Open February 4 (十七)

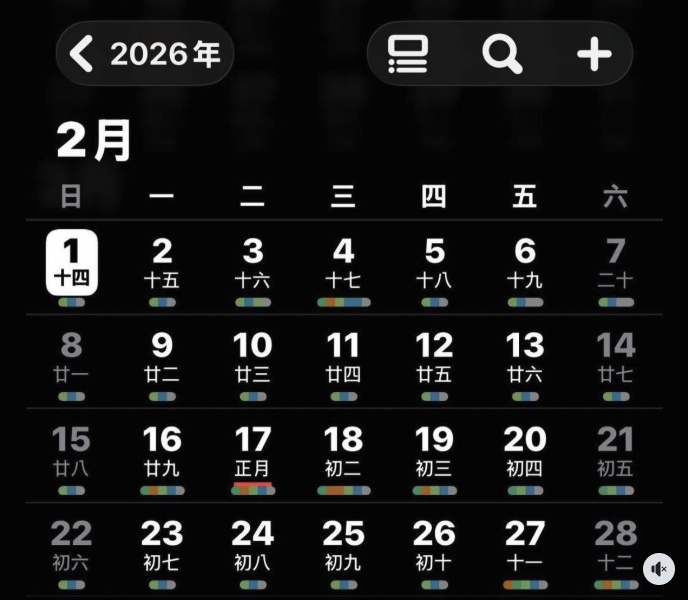[x=343, y=262]
